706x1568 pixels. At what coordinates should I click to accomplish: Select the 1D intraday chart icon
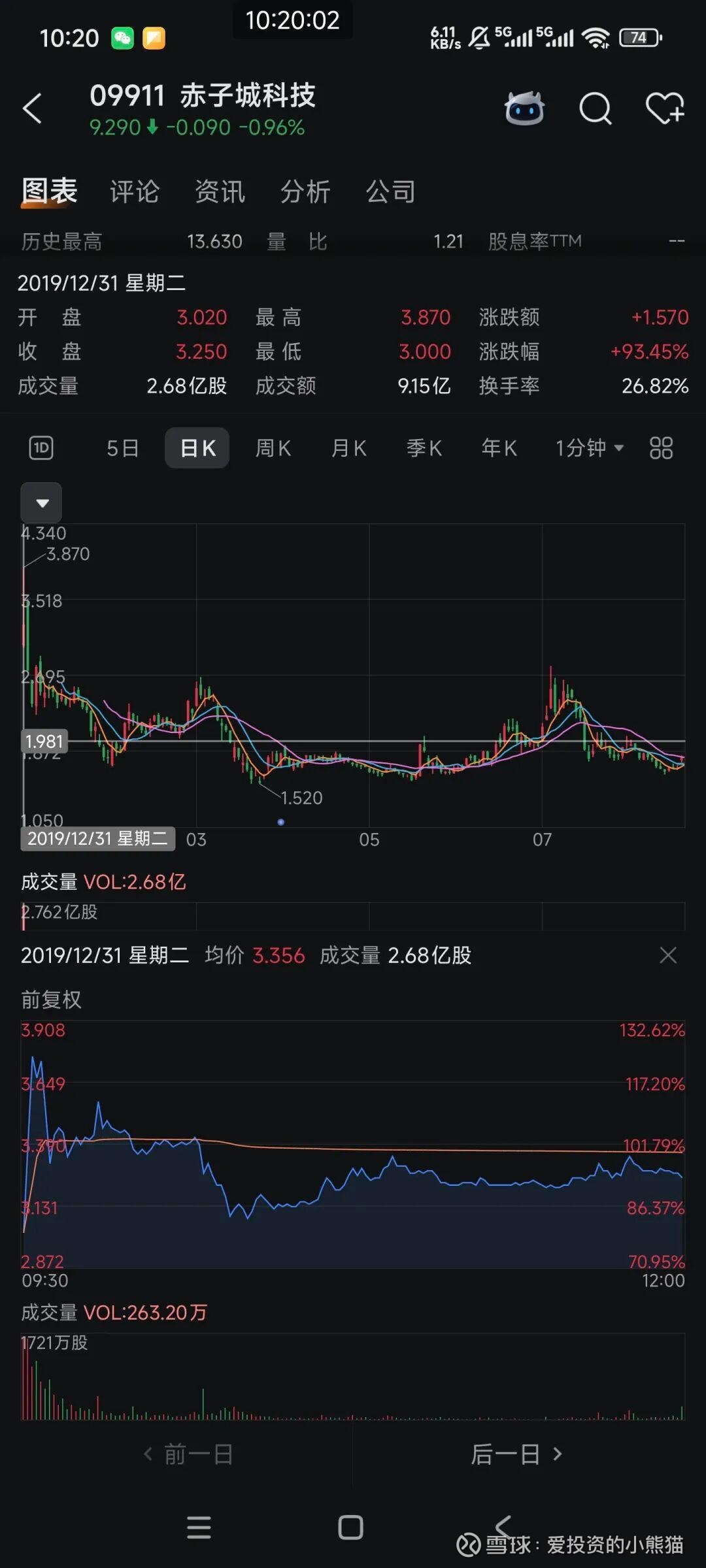coord(41,448)
